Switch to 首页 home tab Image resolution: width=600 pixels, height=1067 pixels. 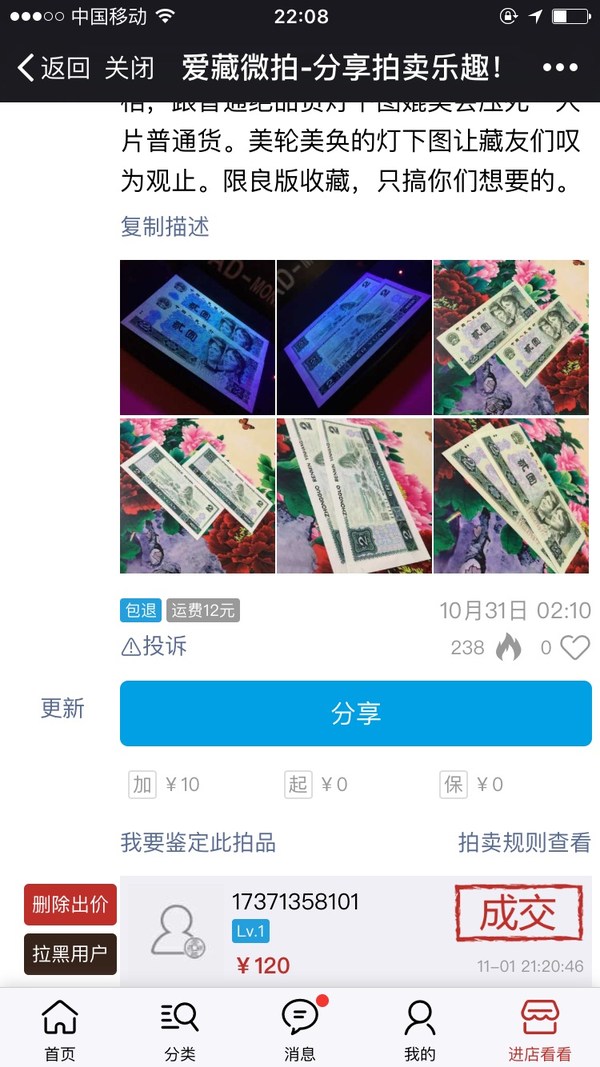pos(60,1030)
